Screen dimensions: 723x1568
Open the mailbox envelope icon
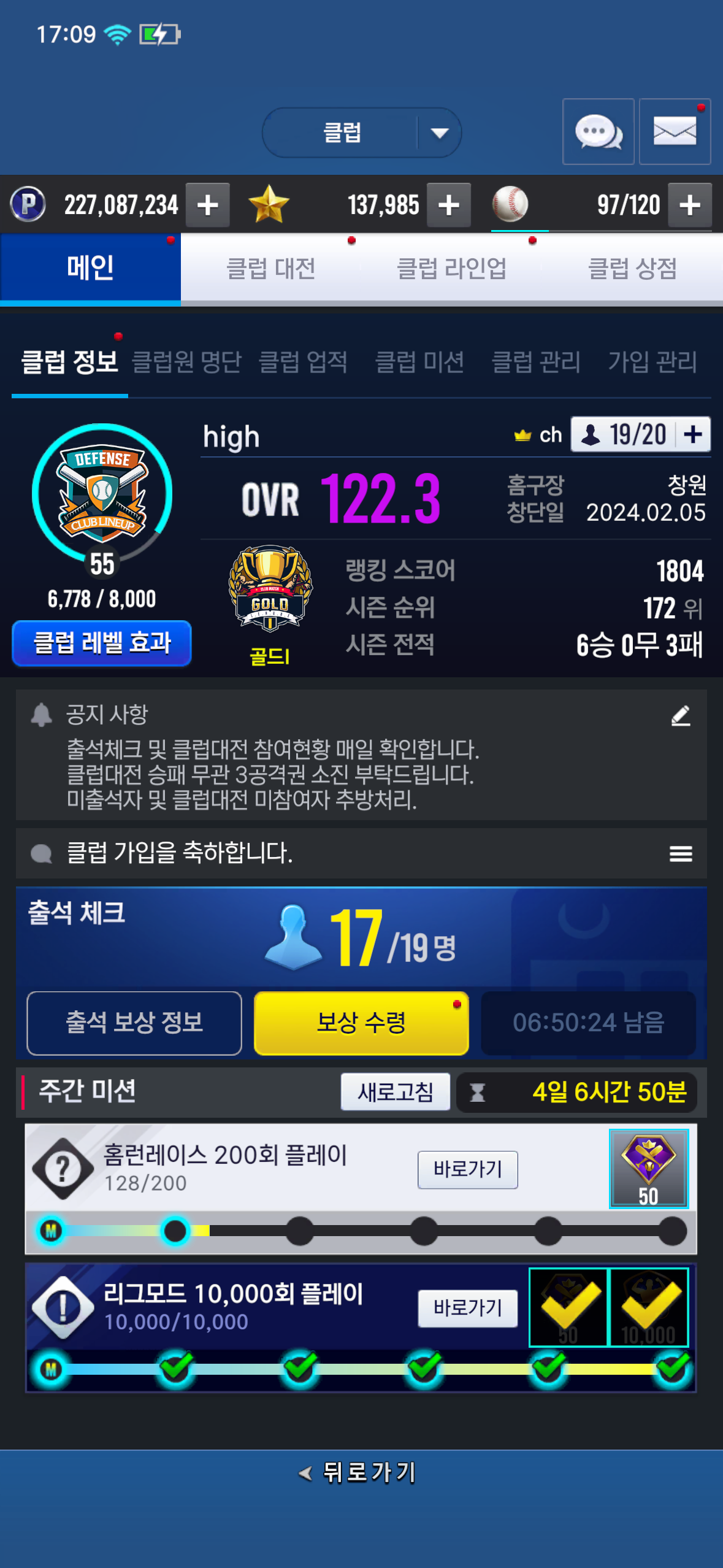675,132
